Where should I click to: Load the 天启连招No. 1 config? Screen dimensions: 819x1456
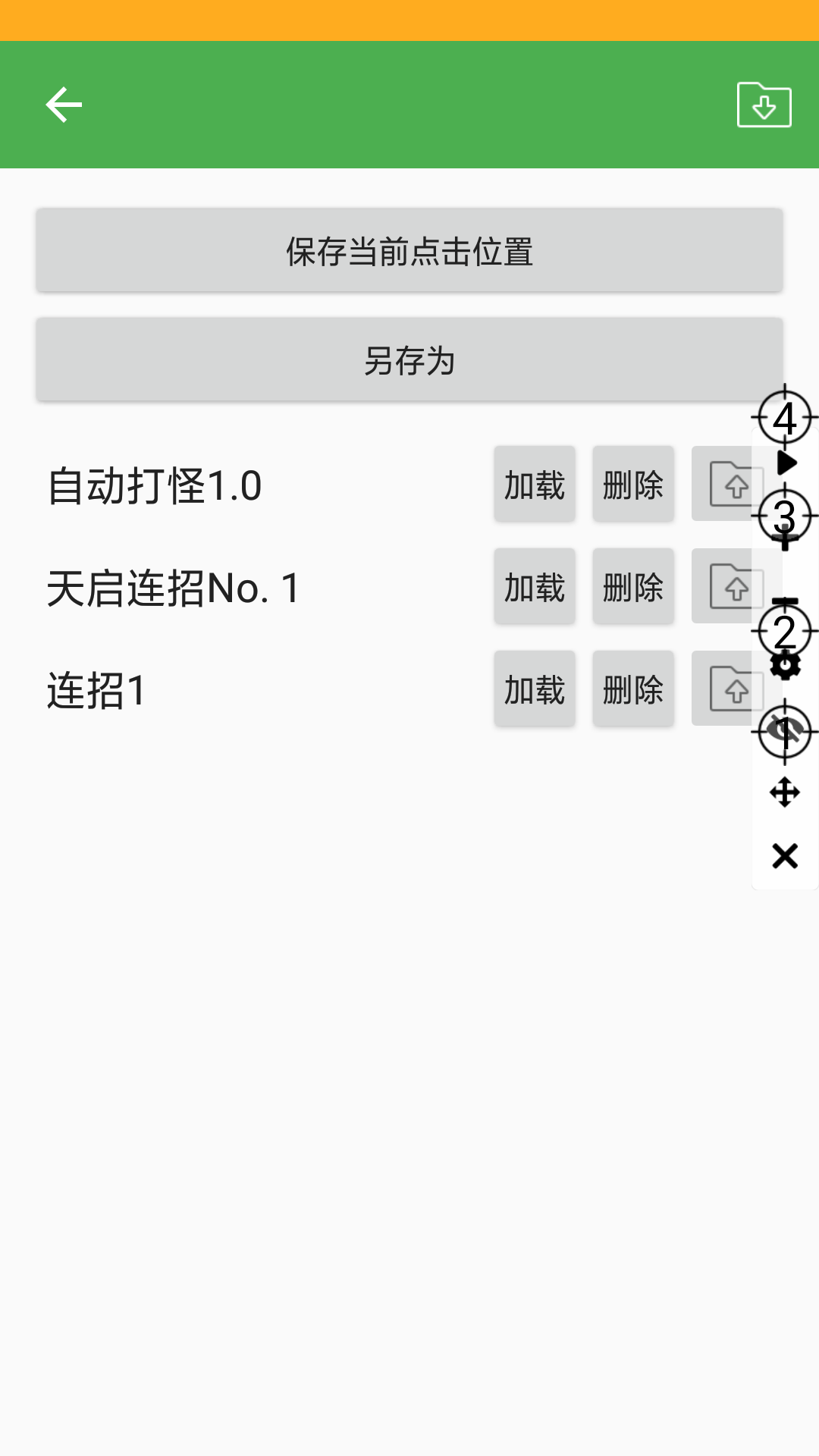point(535,587)
